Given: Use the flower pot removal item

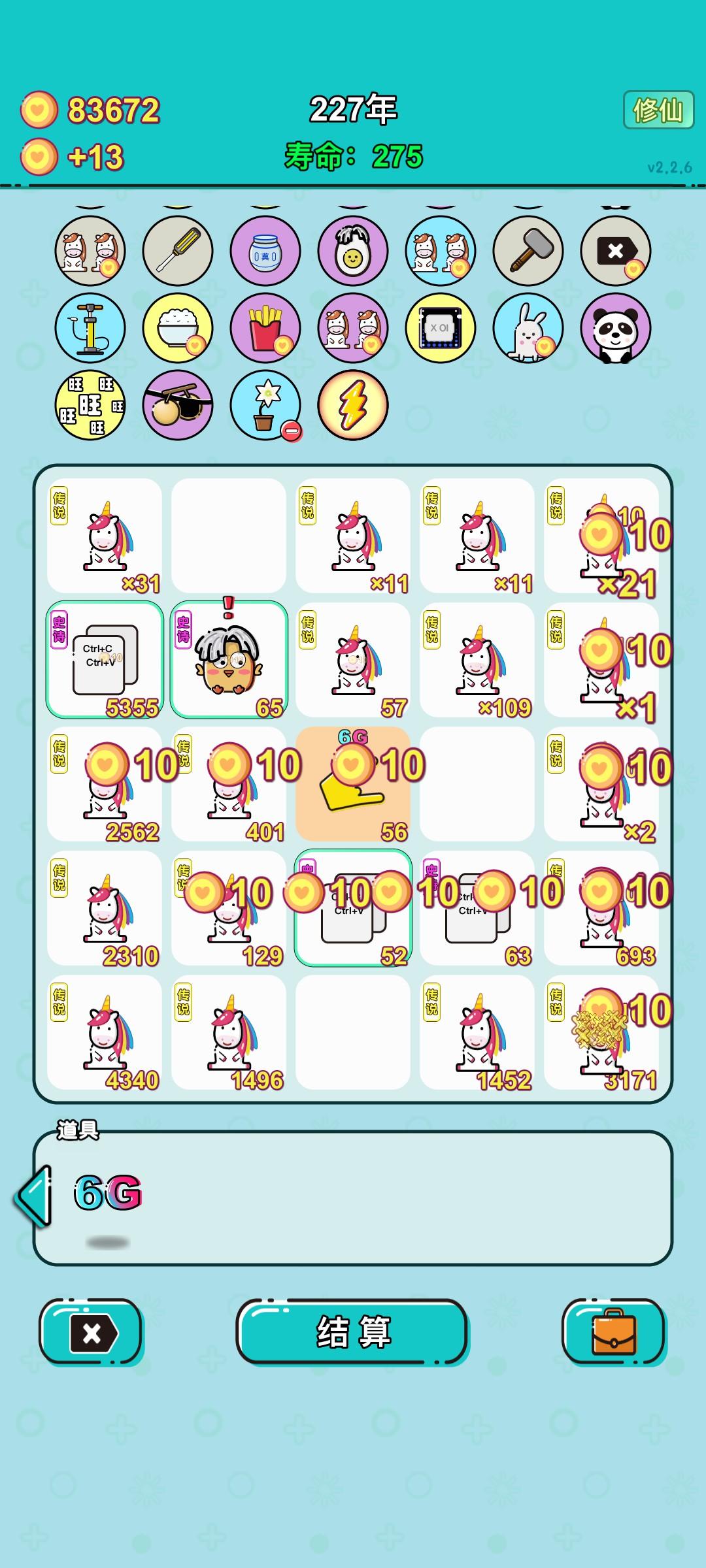Looking at the screenshot, I should (265, 405).
